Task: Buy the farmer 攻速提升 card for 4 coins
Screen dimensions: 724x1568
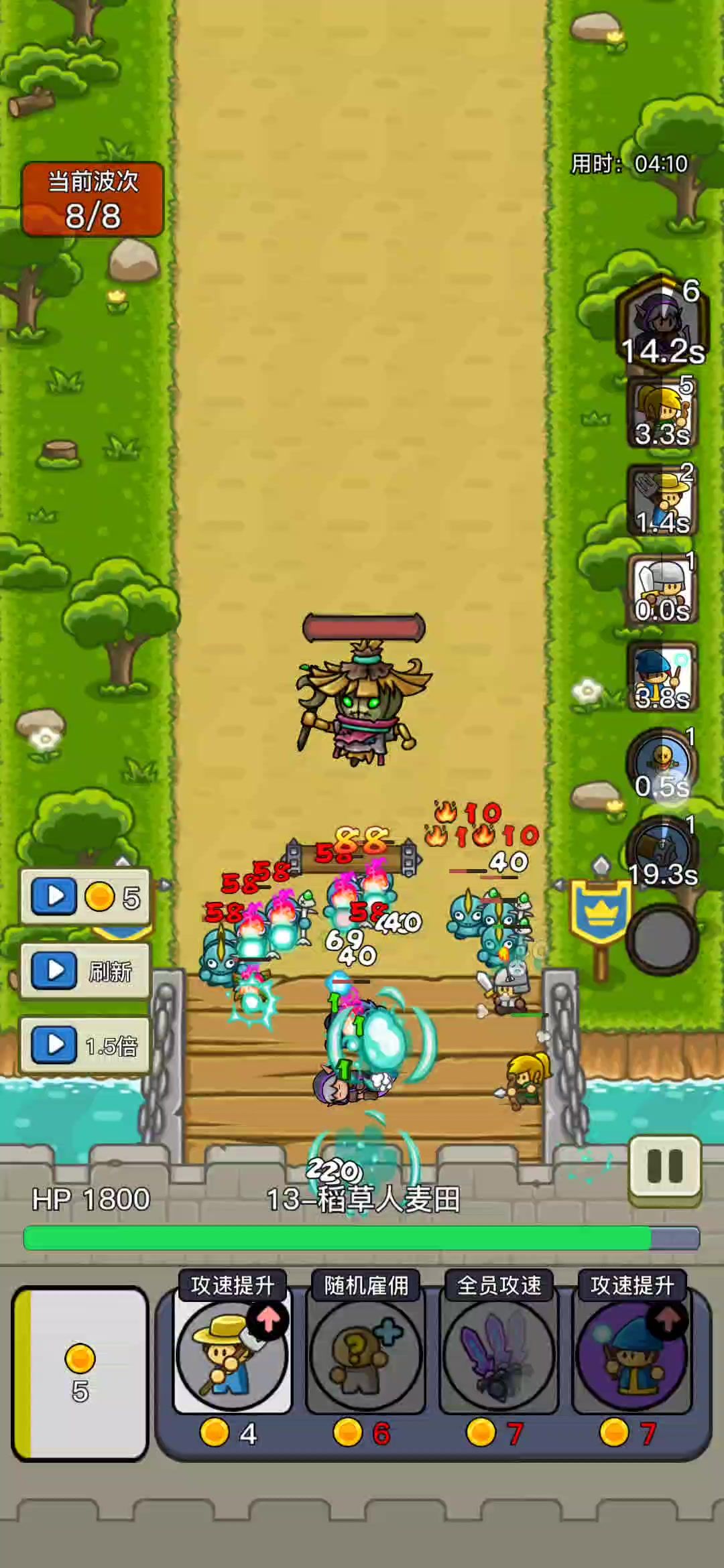Action: tap(232, 1358)
